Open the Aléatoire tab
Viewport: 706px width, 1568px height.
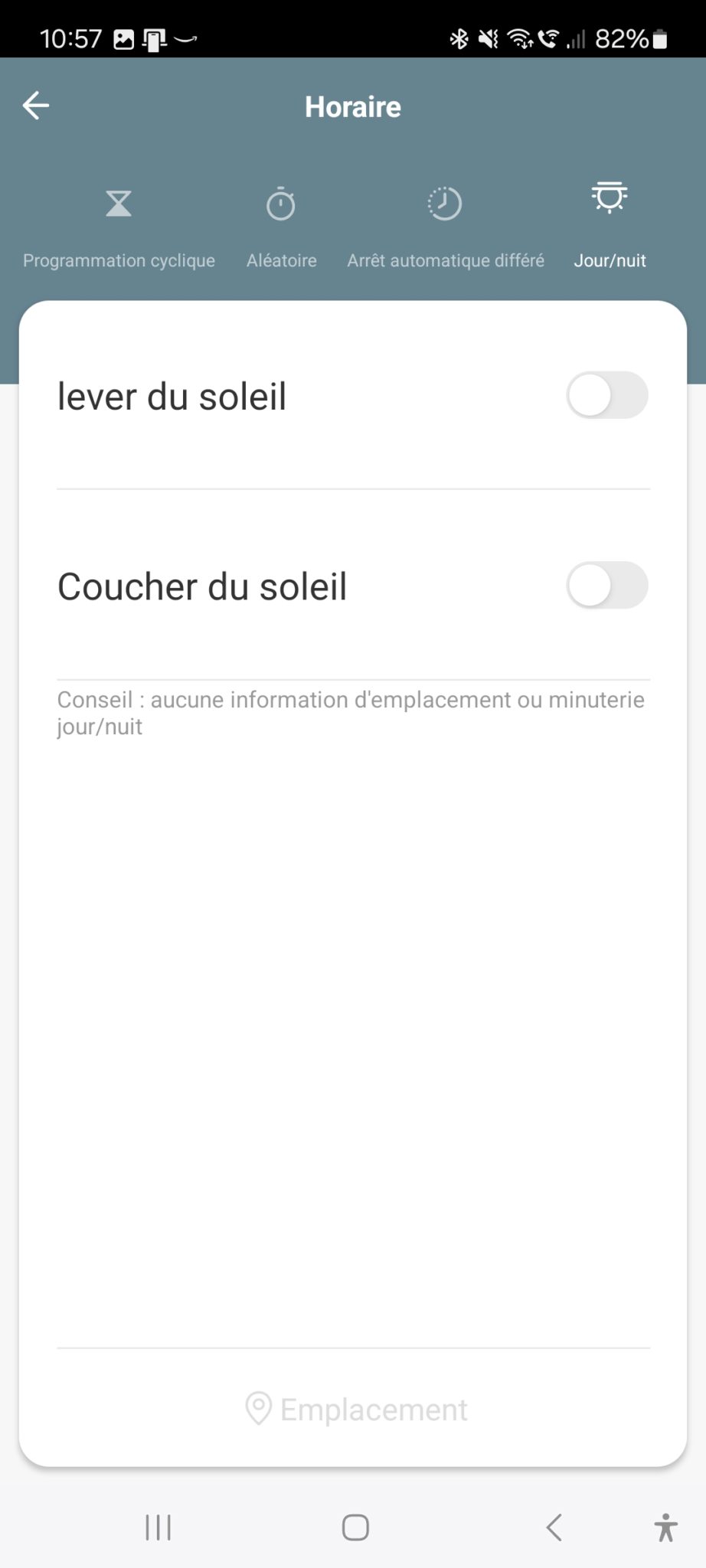pyautogui.click(x=281, y=227)
